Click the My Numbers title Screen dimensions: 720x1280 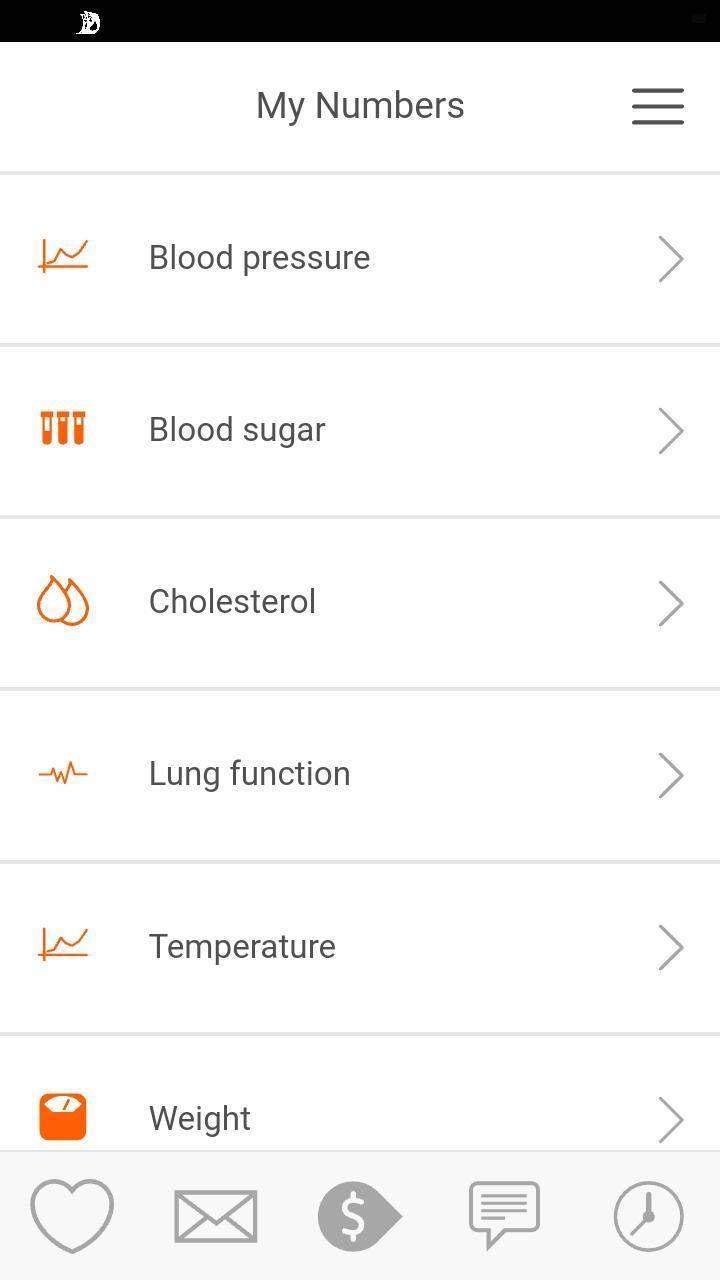[359, 104]
